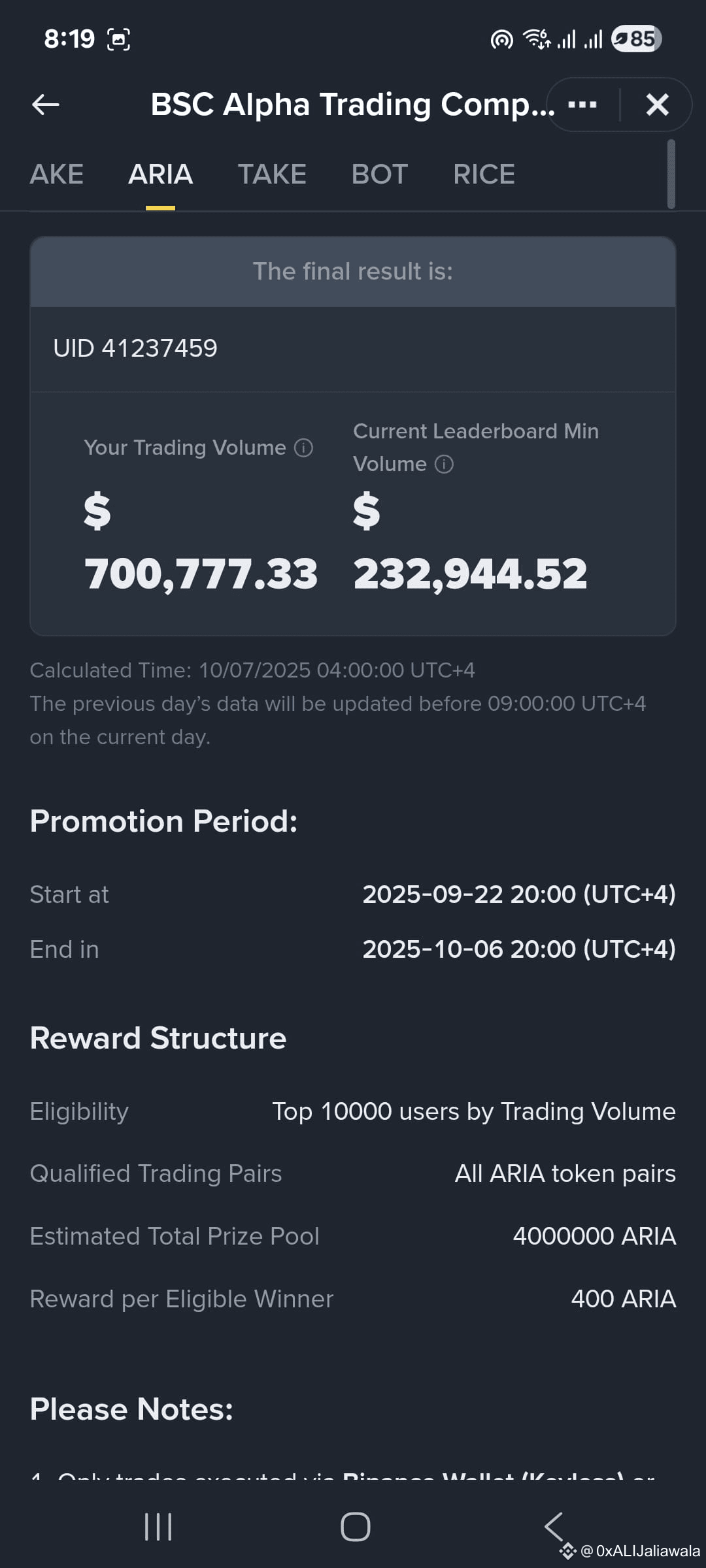Screen dimensions: 706x1568
Task: Tap the Android back button in navigation bar
Action: coord(552,1527)
